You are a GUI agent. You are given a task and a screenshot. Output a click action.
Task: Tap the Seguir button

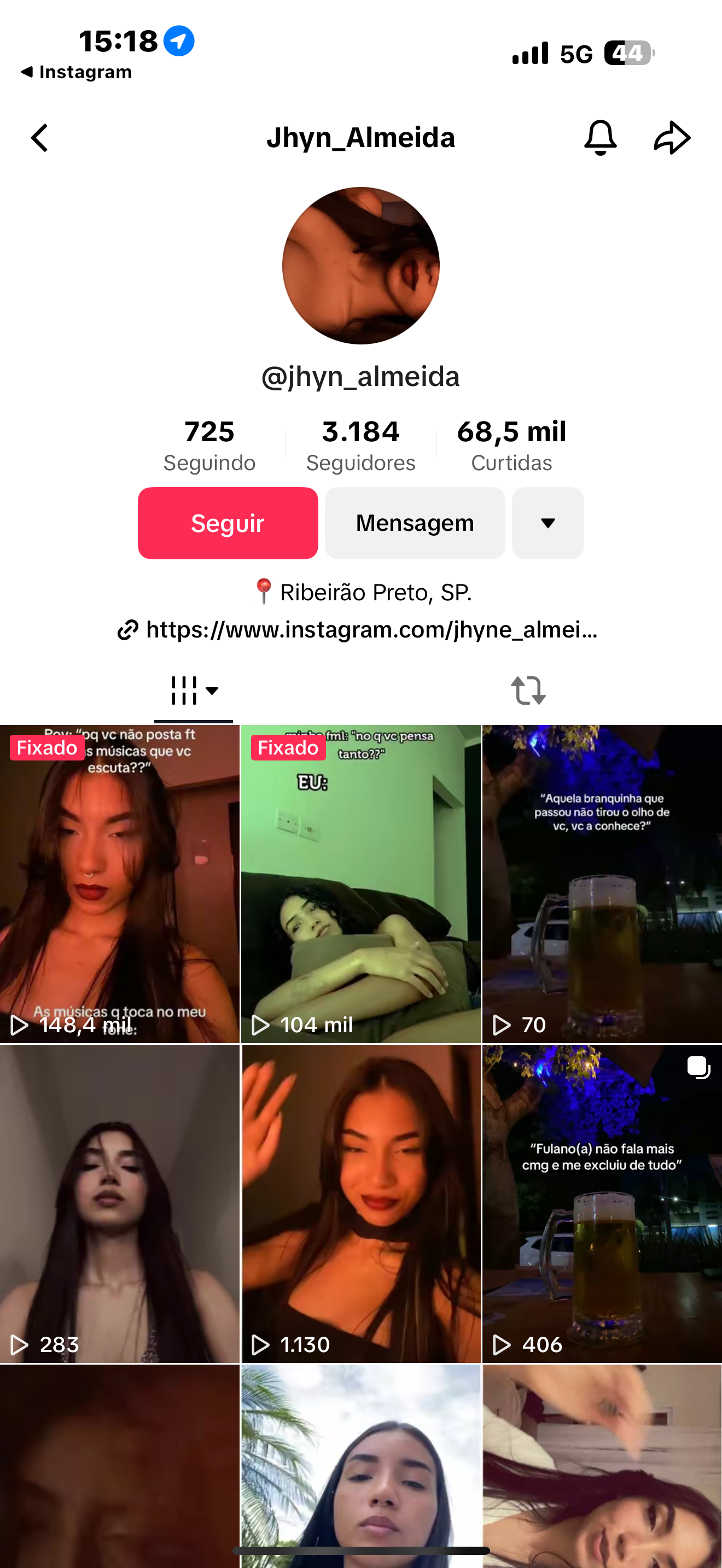coord(228,523)
